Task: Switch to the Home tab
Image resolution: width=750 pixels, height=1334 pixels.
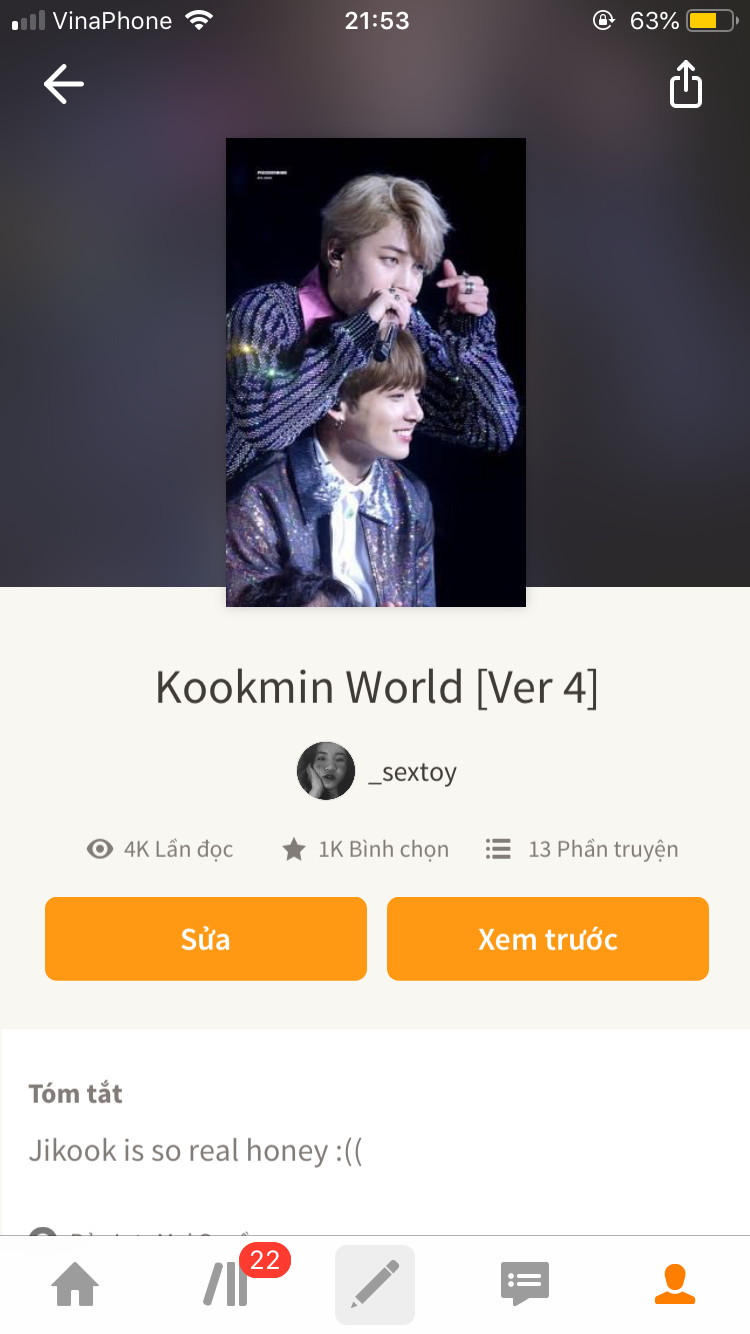Action: (x=76, y=1284)
